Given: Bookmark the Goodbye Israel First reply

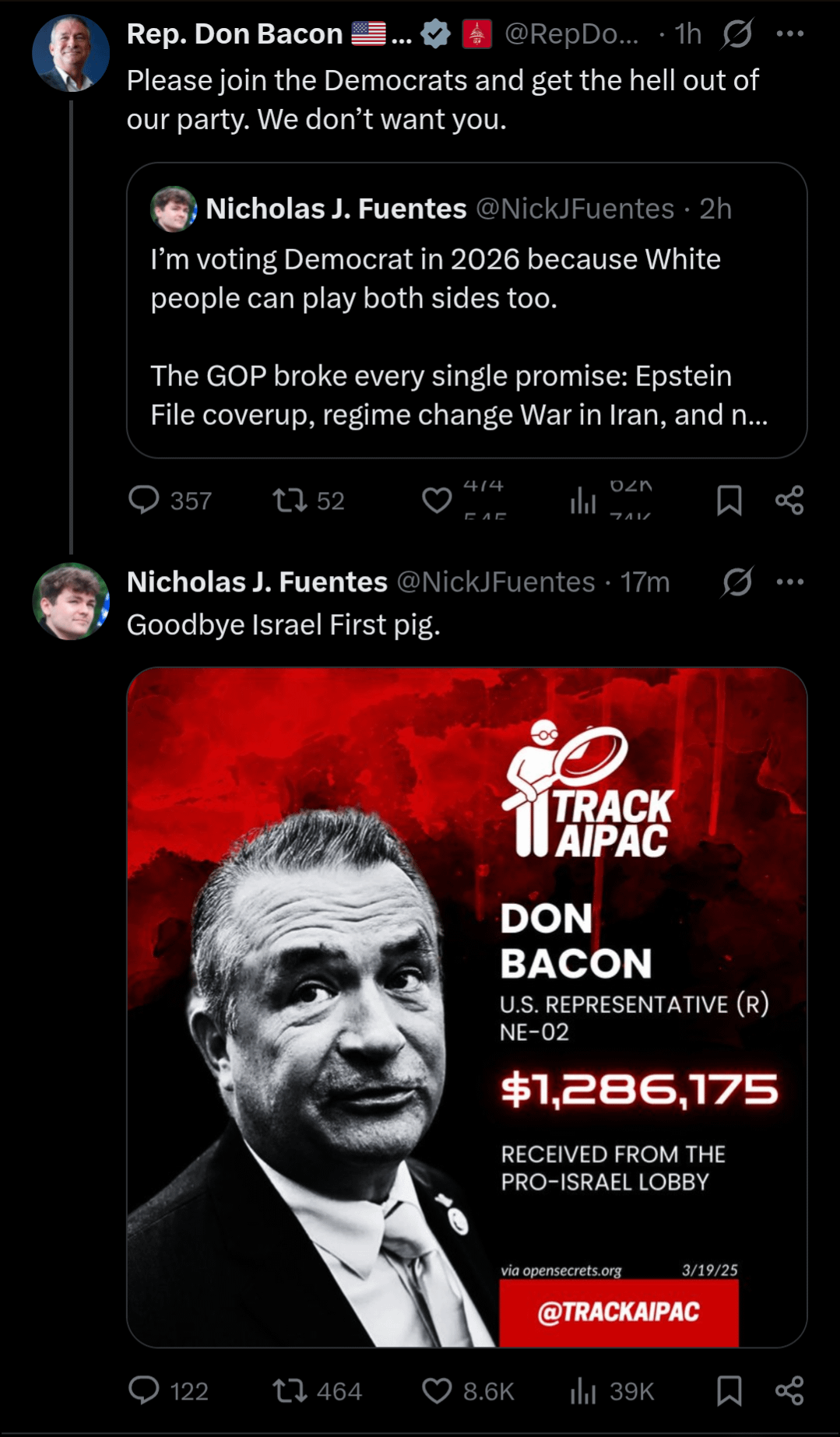Looking at the screenshot, I should click(x=729, y=1391).
